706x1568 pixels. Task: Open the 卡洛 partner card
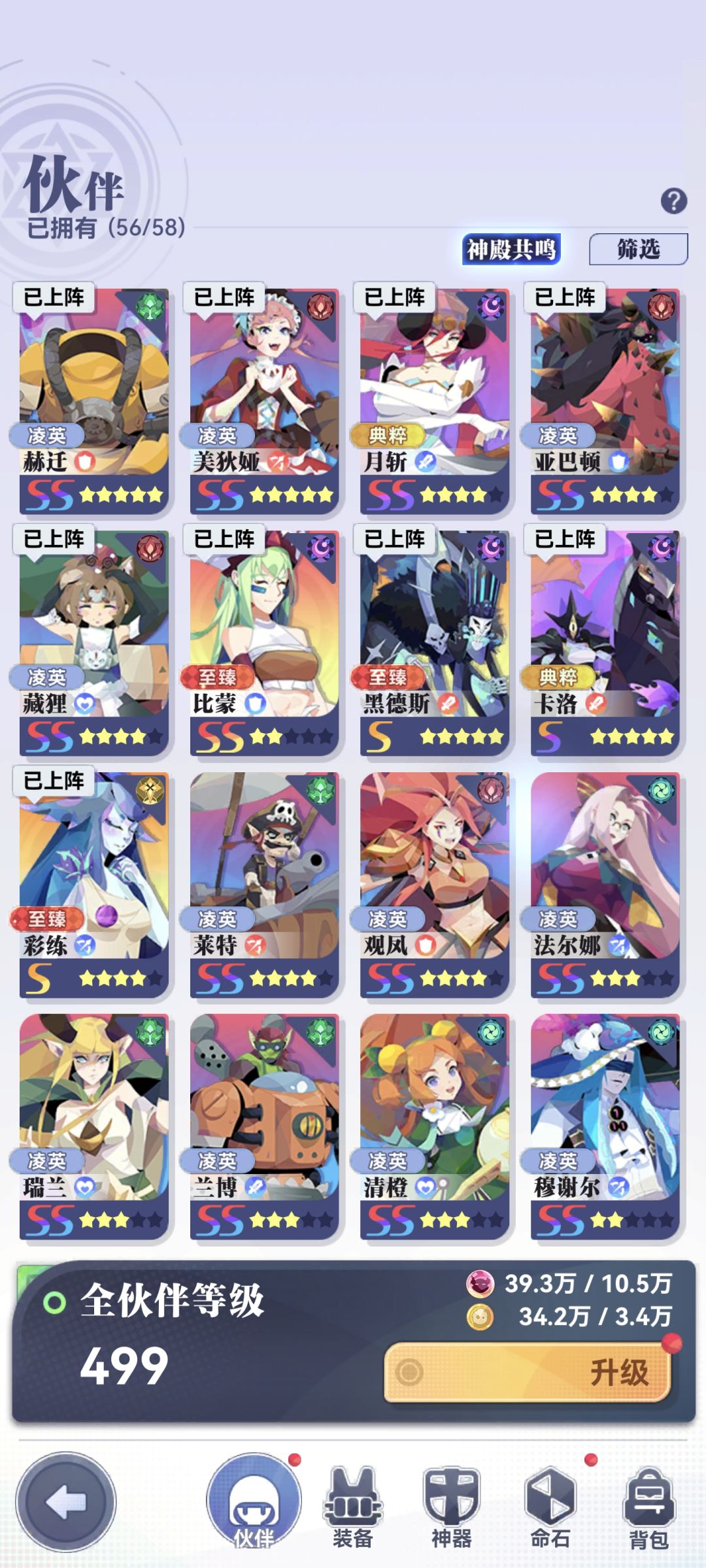605,642
